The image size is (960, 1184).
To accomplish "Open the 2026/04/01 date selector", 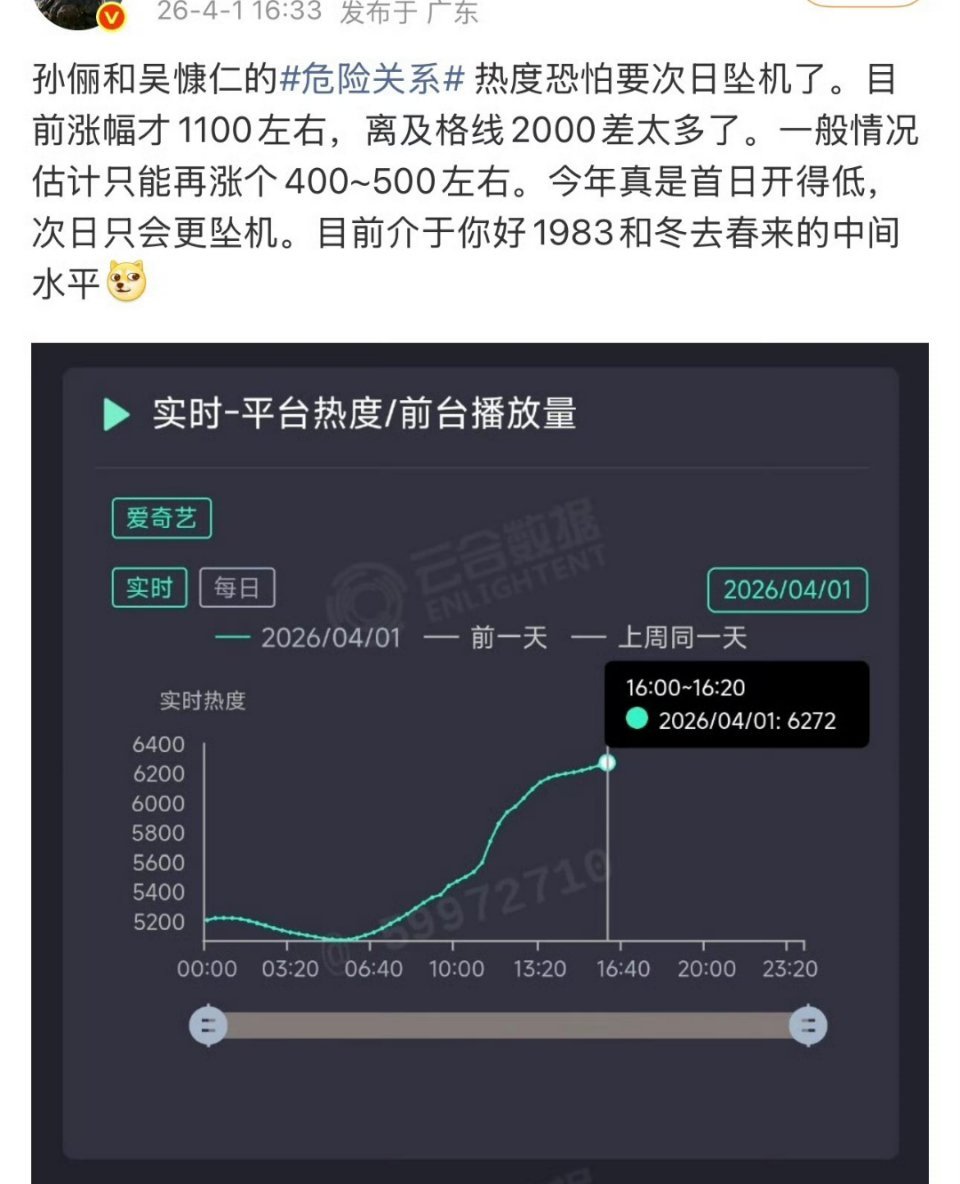I will coord(786,591).
